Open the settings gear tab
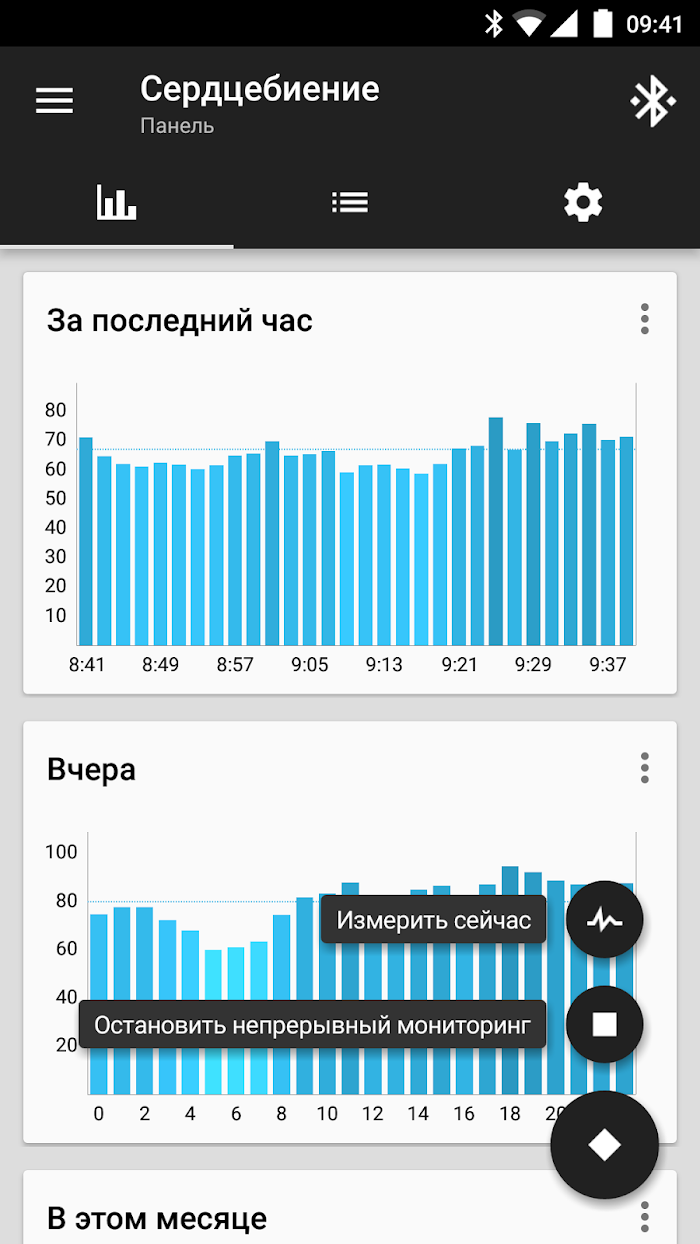This screenshot has width=700, height=1244. pos(583,203)
